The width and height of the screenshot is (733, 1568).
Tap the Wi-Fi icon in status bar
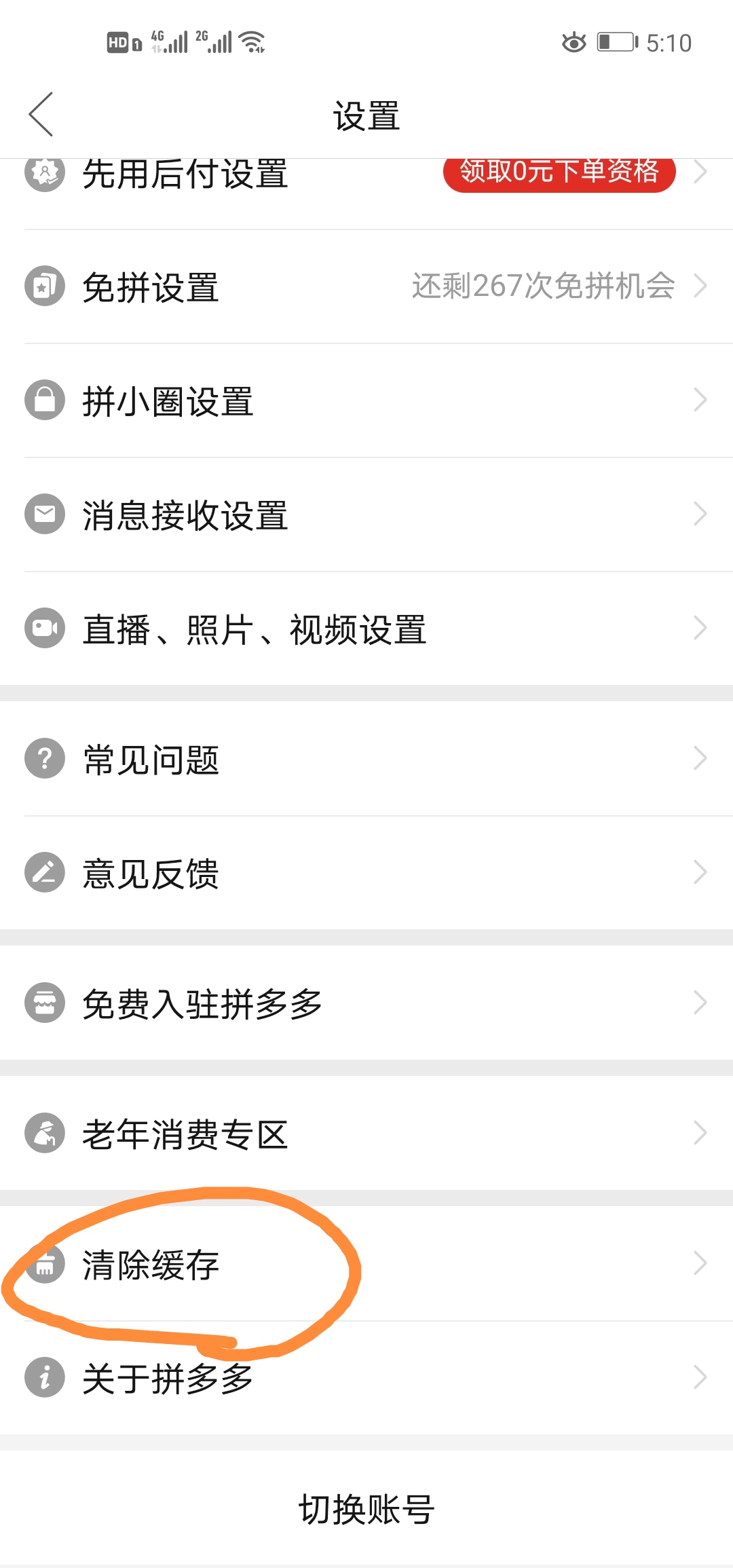(251, 41)
